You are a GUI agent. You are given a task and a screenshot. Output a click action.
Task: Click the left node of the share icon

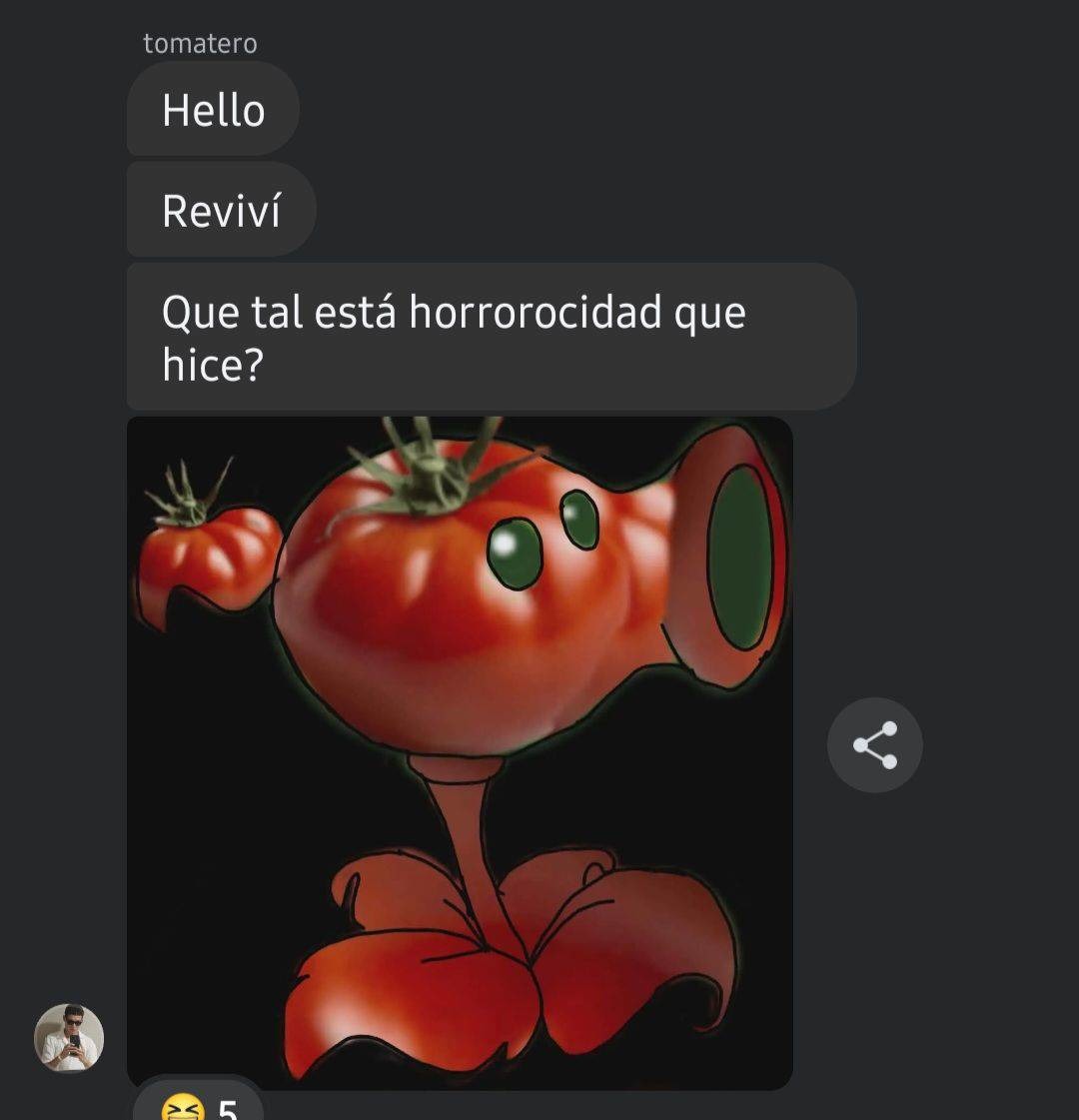[858, 745]
